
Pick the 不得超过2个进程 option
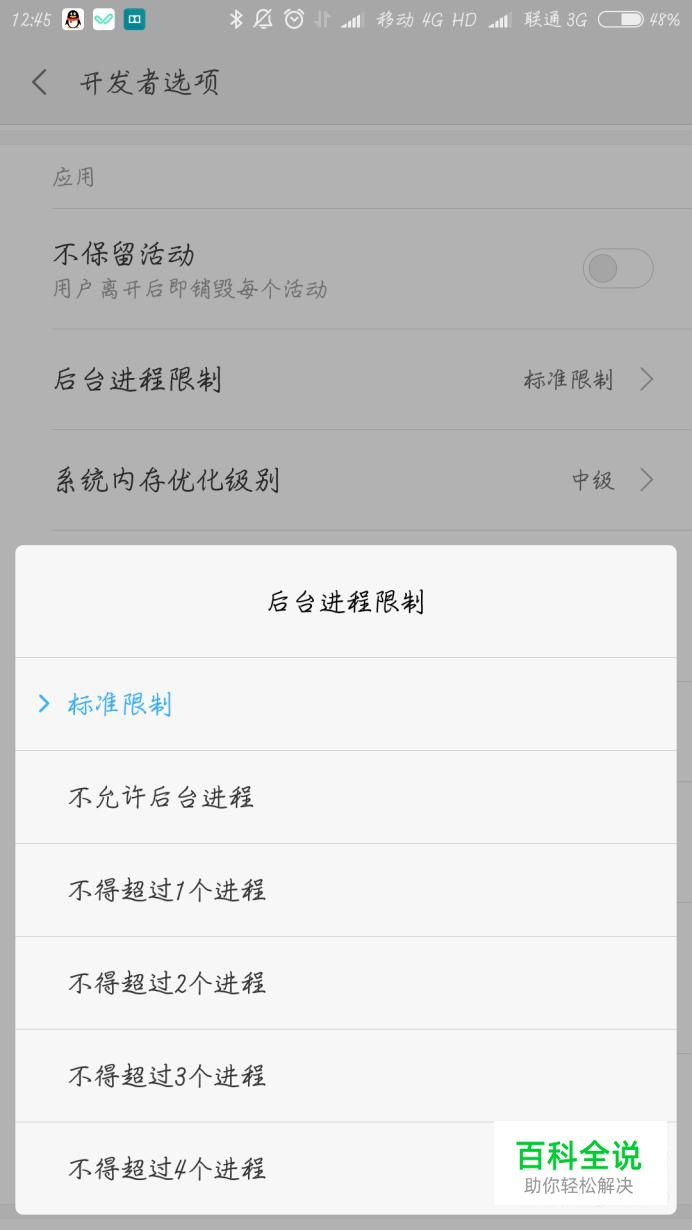pyautogui.click(x=345, y=983)
